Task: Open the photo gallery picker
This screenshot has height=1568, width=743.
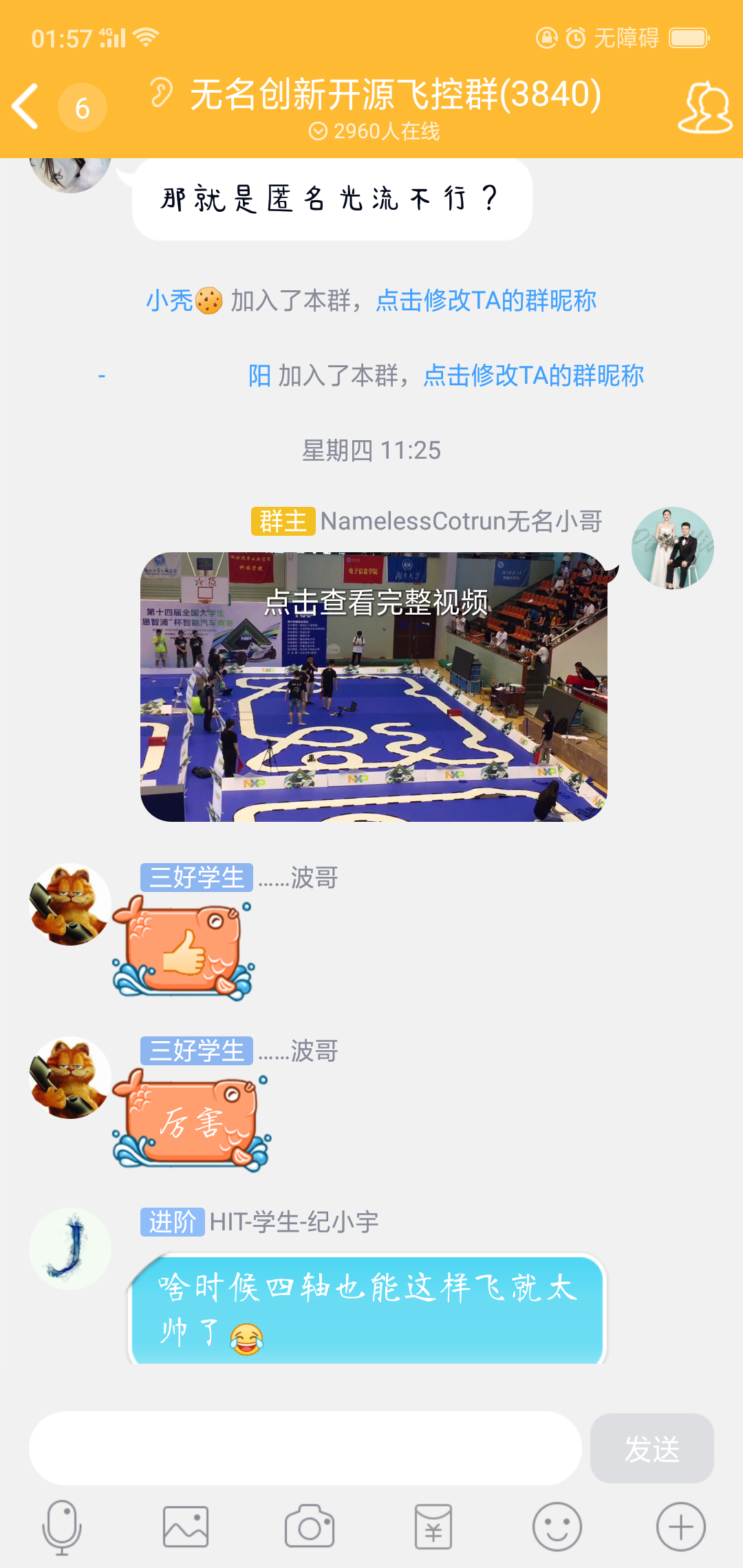Action: coord(186,1527)
